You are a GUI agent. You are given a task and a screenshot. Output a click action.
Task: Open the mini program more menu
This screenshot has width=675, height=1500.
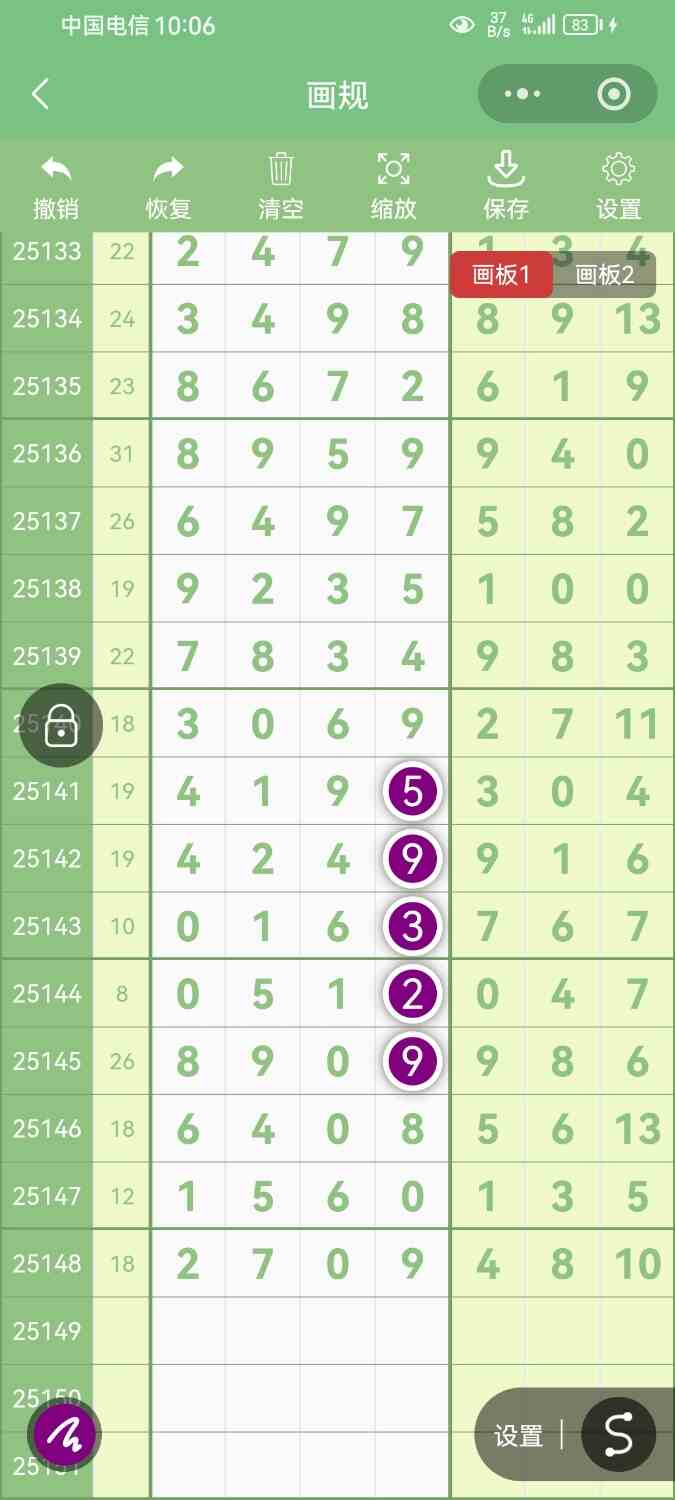click(522, 95)
